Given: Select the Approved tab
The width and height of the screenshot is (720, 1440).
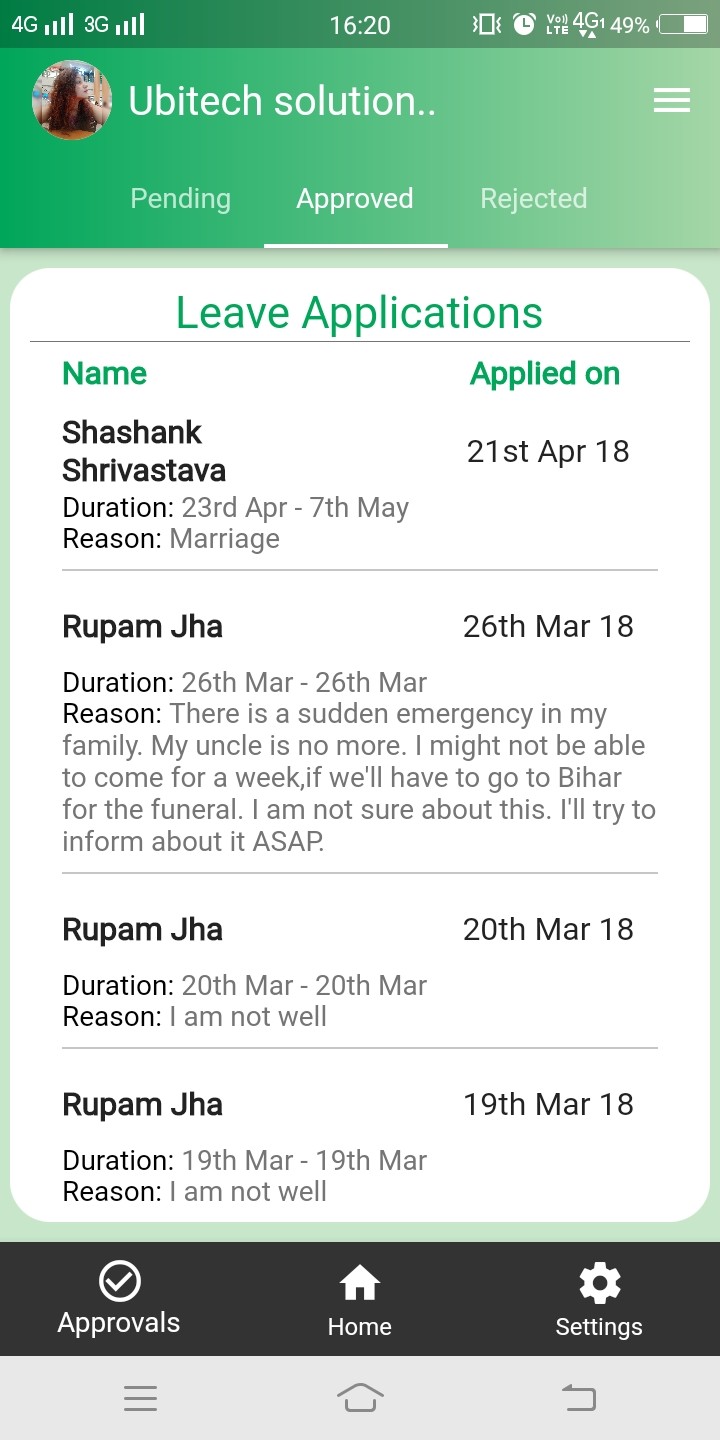Looking at the screenshot, I should 355,199.
